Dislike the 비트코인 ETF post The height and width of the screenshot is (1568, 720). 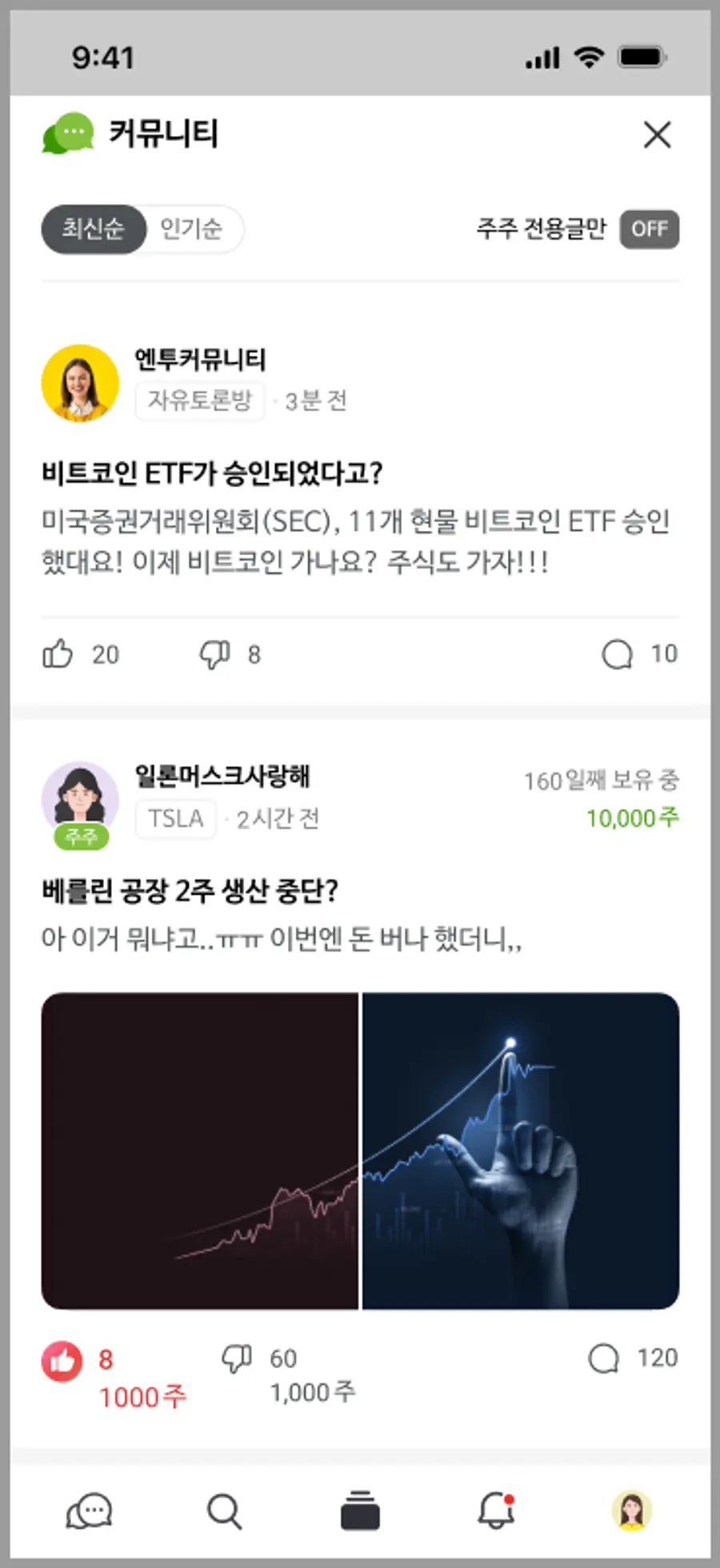pyautogui.click(x=214, y=654)
